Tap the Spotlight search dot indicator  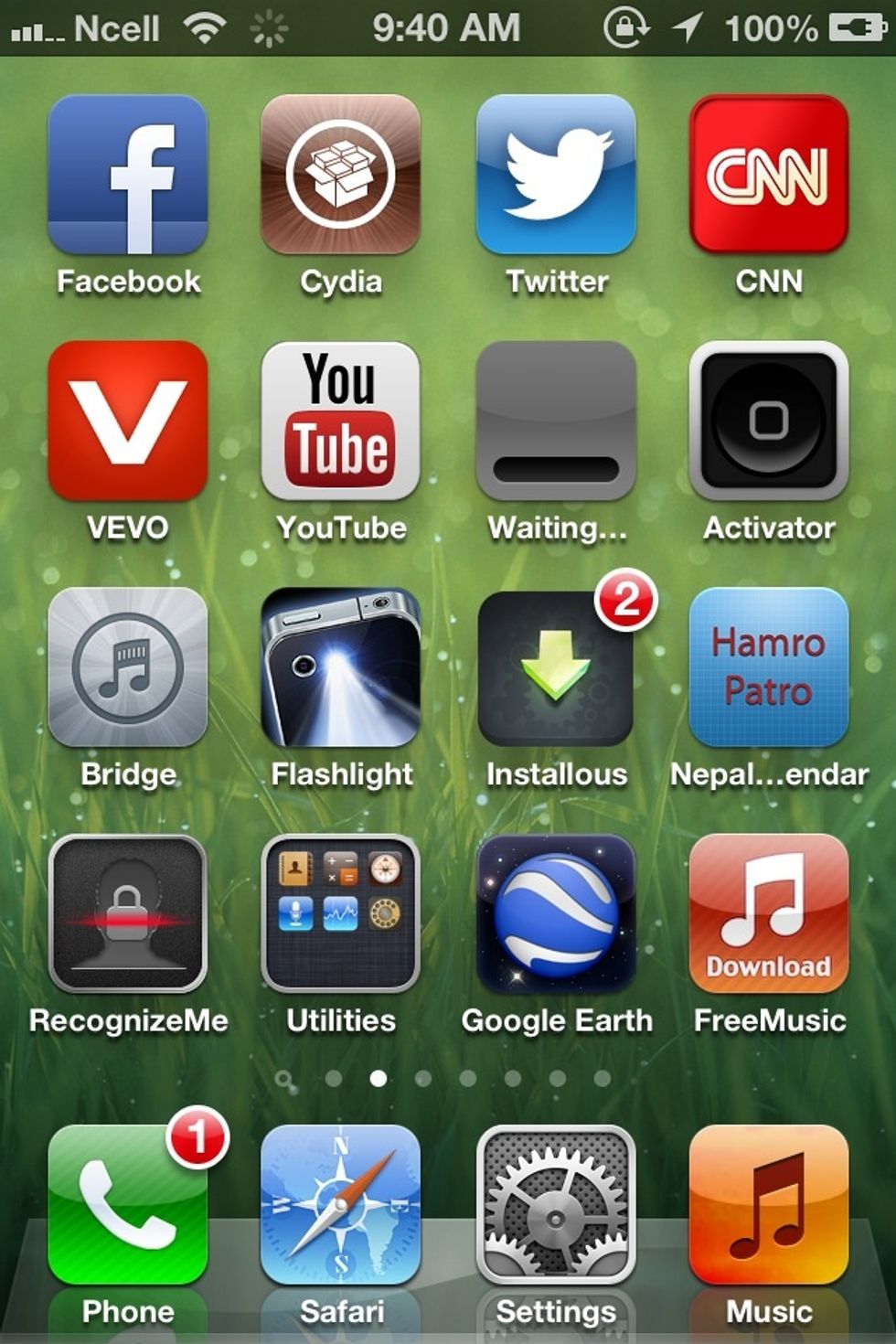[x=286, y=1078]
